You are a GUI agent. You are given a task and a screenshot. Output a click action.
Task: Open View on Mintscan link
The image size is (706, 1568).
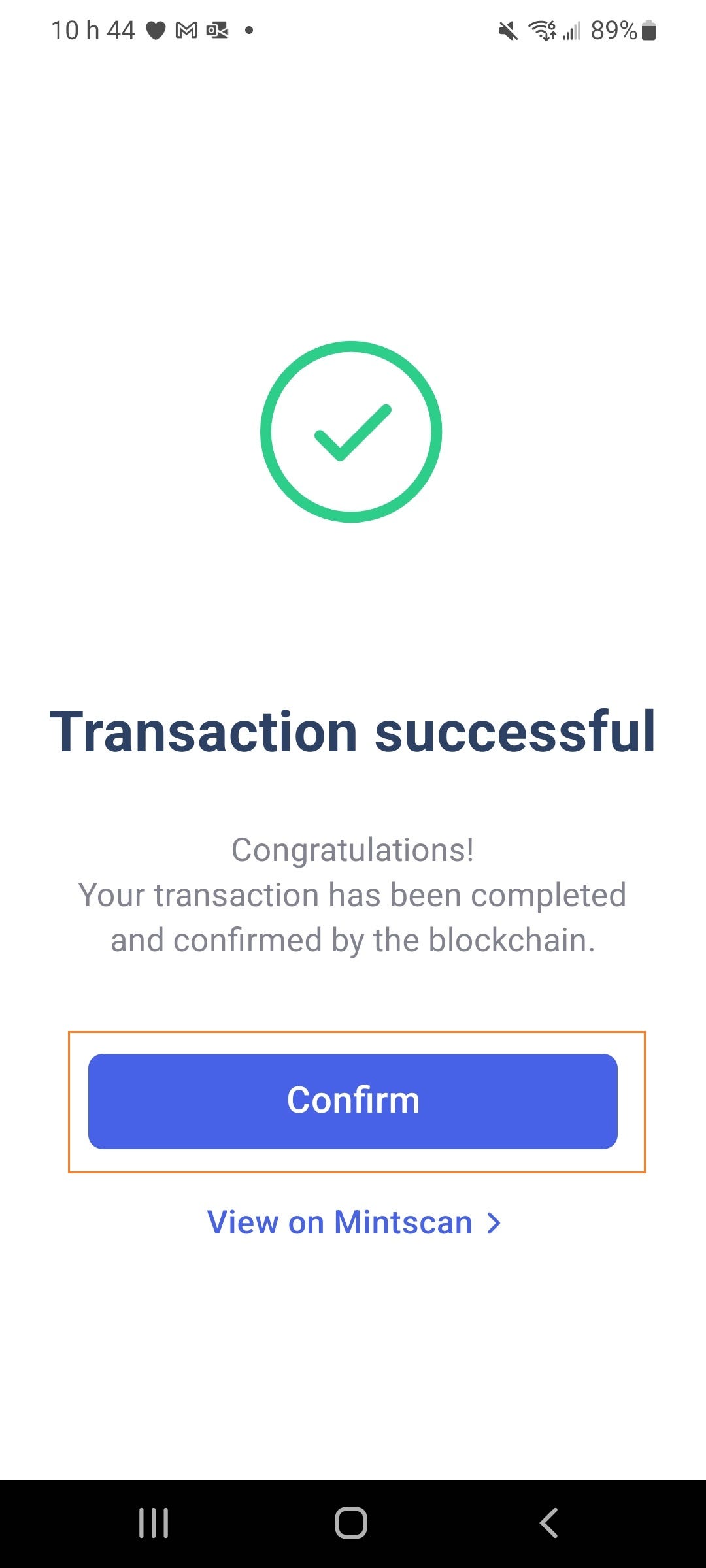354,1222
